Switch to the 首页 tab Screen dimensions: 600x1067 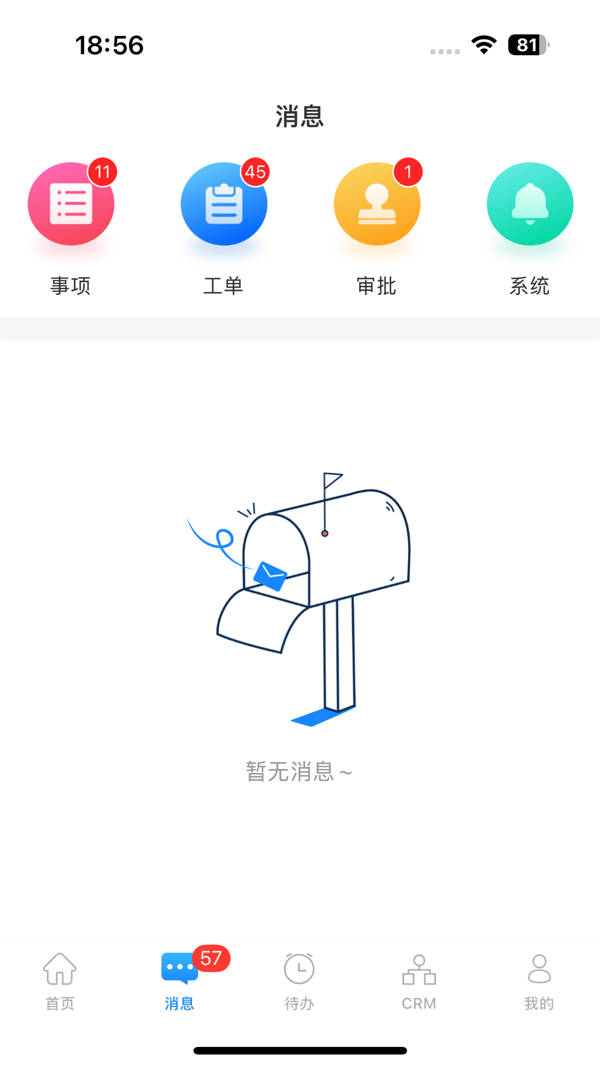(x=60, y=981)
